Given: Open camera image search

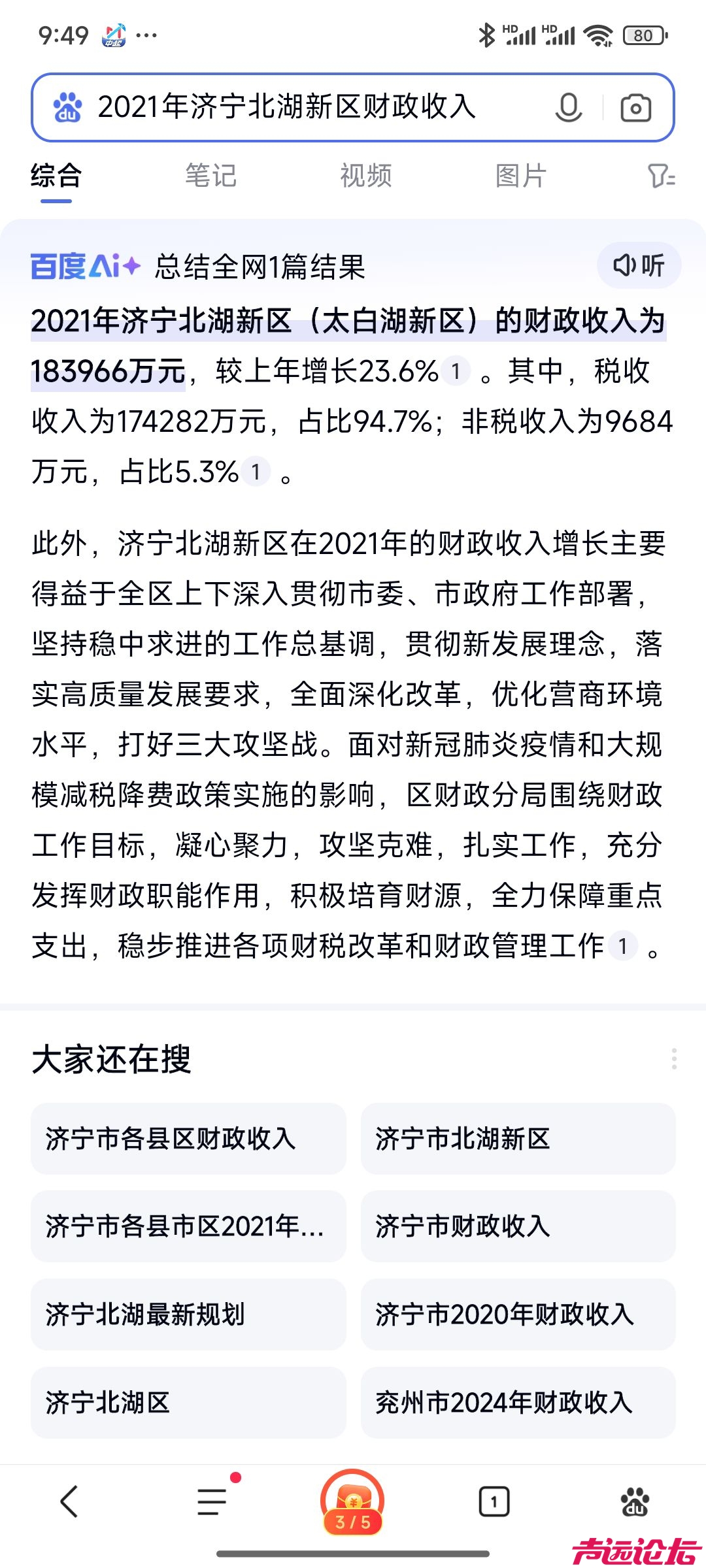Looking at the screenshot, I should 635,108.
